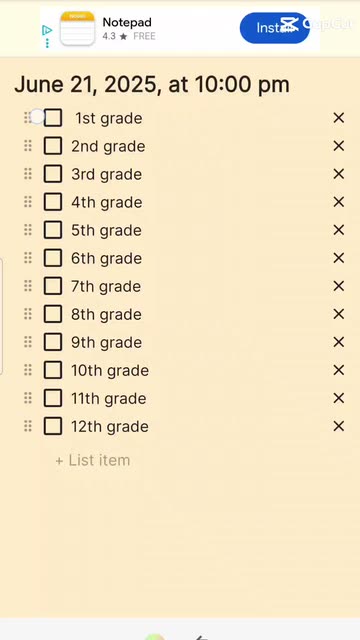Add a new list item
The height and width of the screenshot is (640, 360).
[93, 460]
